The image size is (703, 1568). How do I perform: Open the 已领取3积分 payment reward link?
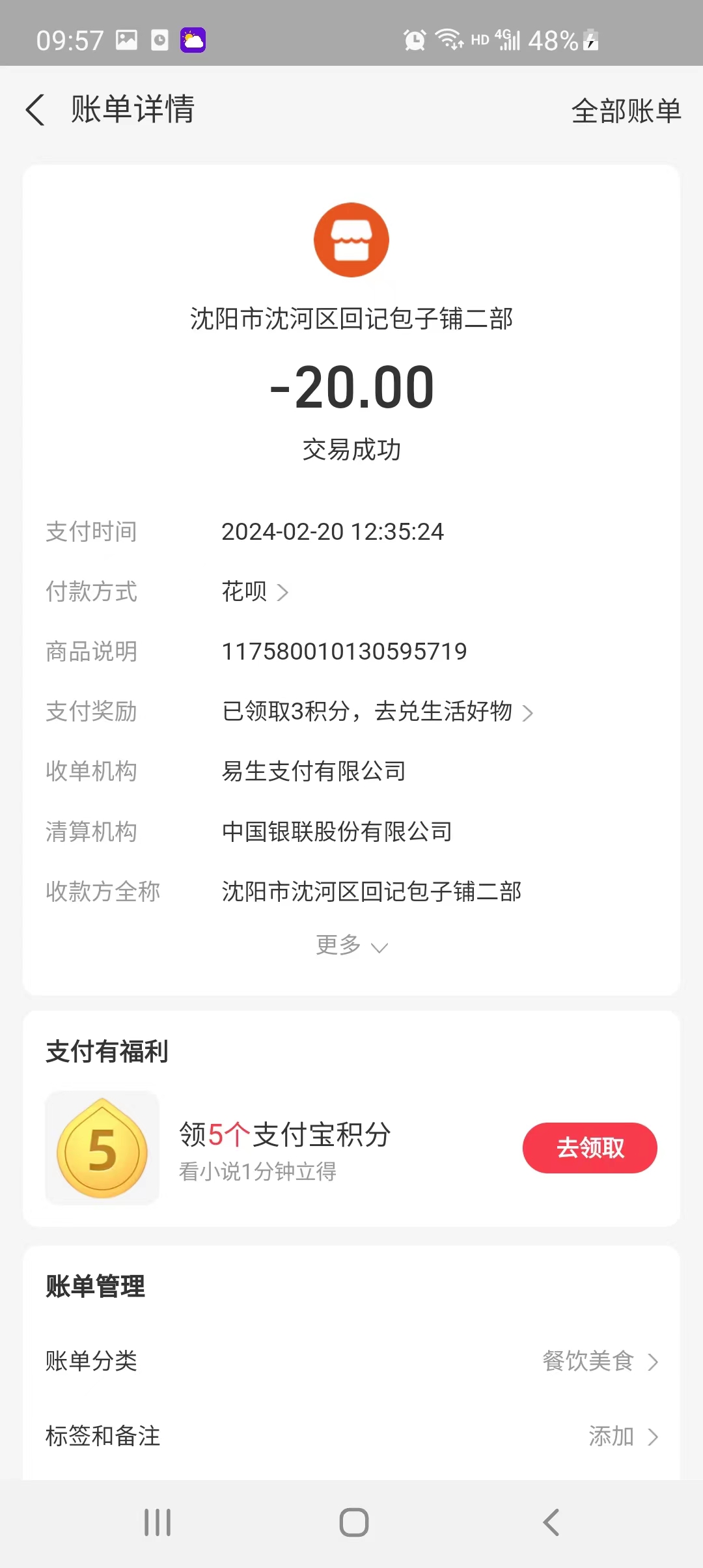[378, 712]
